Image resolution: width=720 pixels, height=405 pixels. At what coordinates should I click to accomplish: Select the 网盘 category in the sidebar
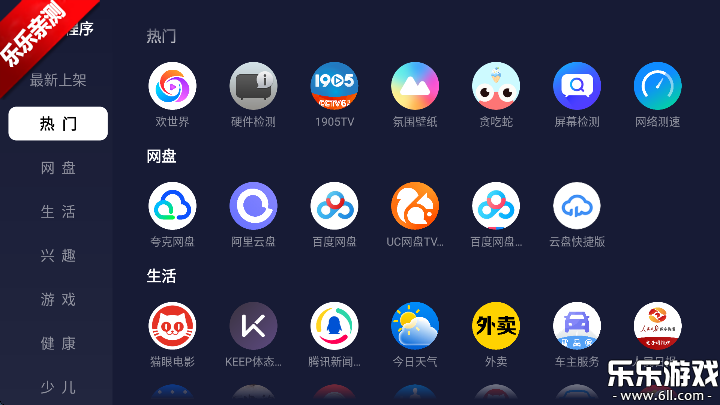click(58, 168)
